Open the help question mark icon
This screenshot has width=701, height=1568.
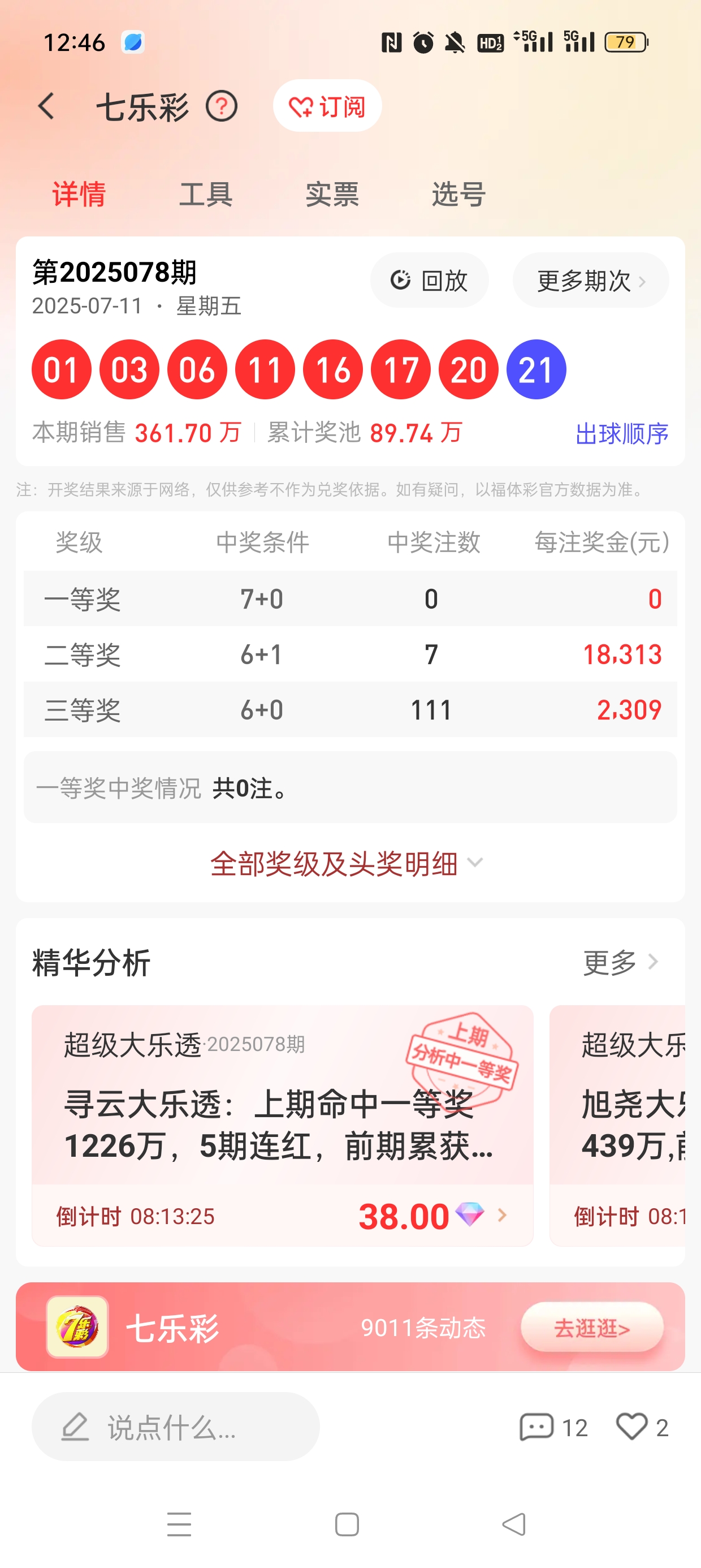(x=222, y=106)
